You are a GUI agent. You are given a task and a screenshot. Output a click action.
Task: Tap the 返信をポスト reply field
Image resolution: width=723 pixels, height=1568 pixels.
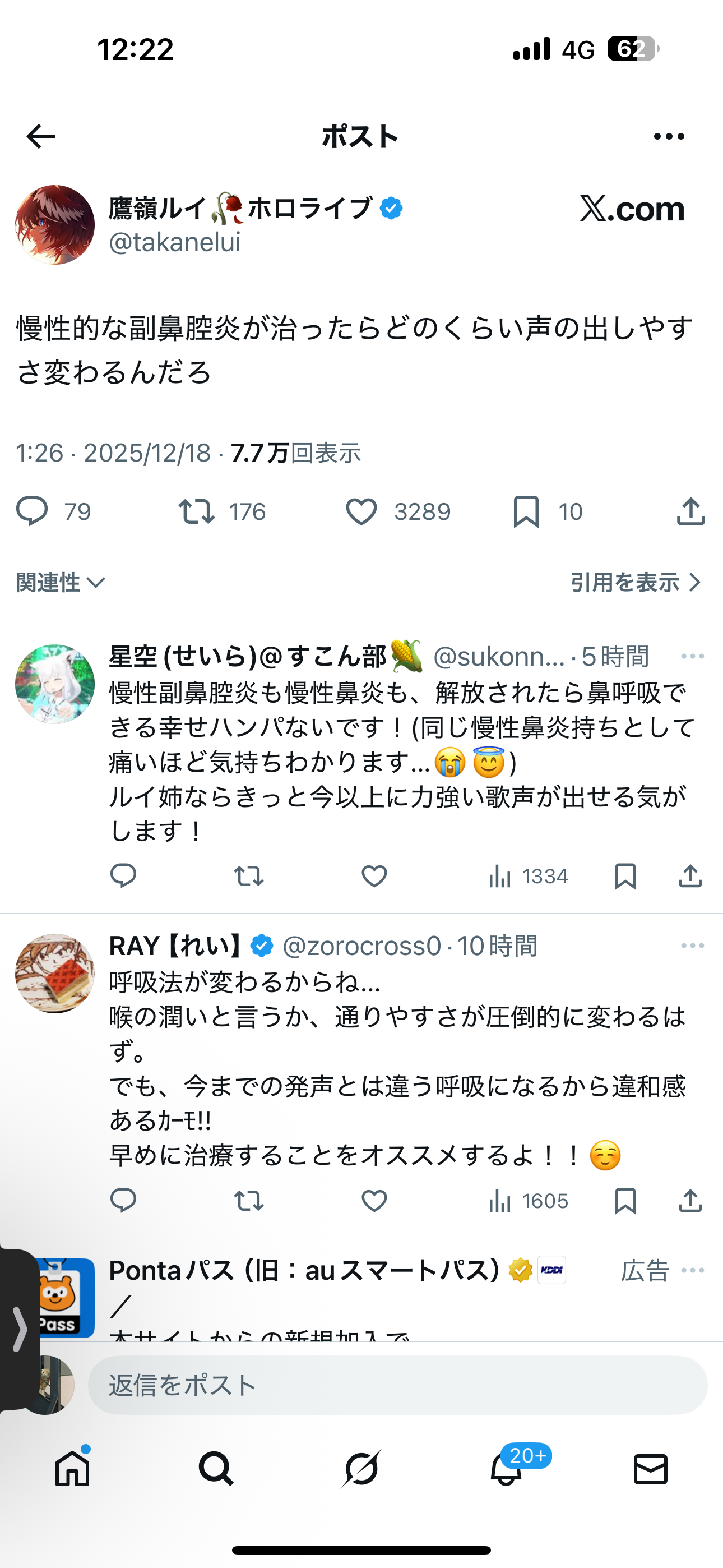coord(397,1385)
